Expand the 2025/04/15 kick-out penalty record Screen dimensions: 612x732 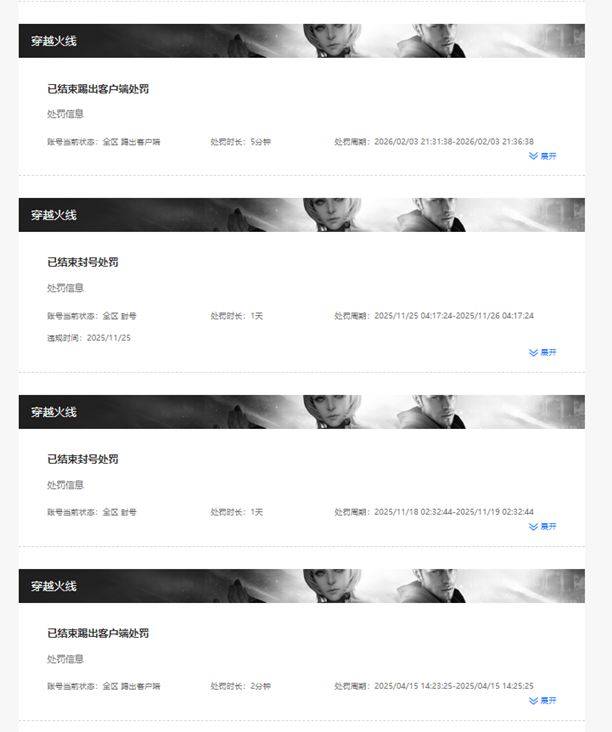point(543,700)
